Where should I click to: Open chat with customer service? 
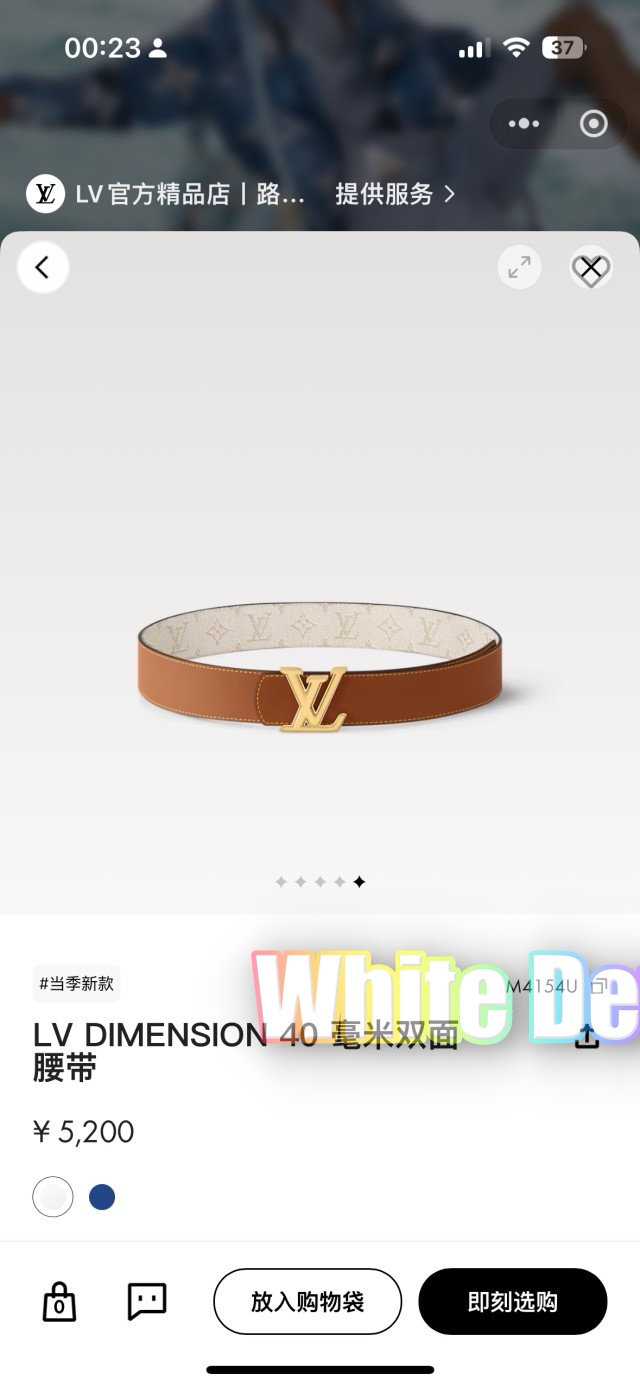147,1301
